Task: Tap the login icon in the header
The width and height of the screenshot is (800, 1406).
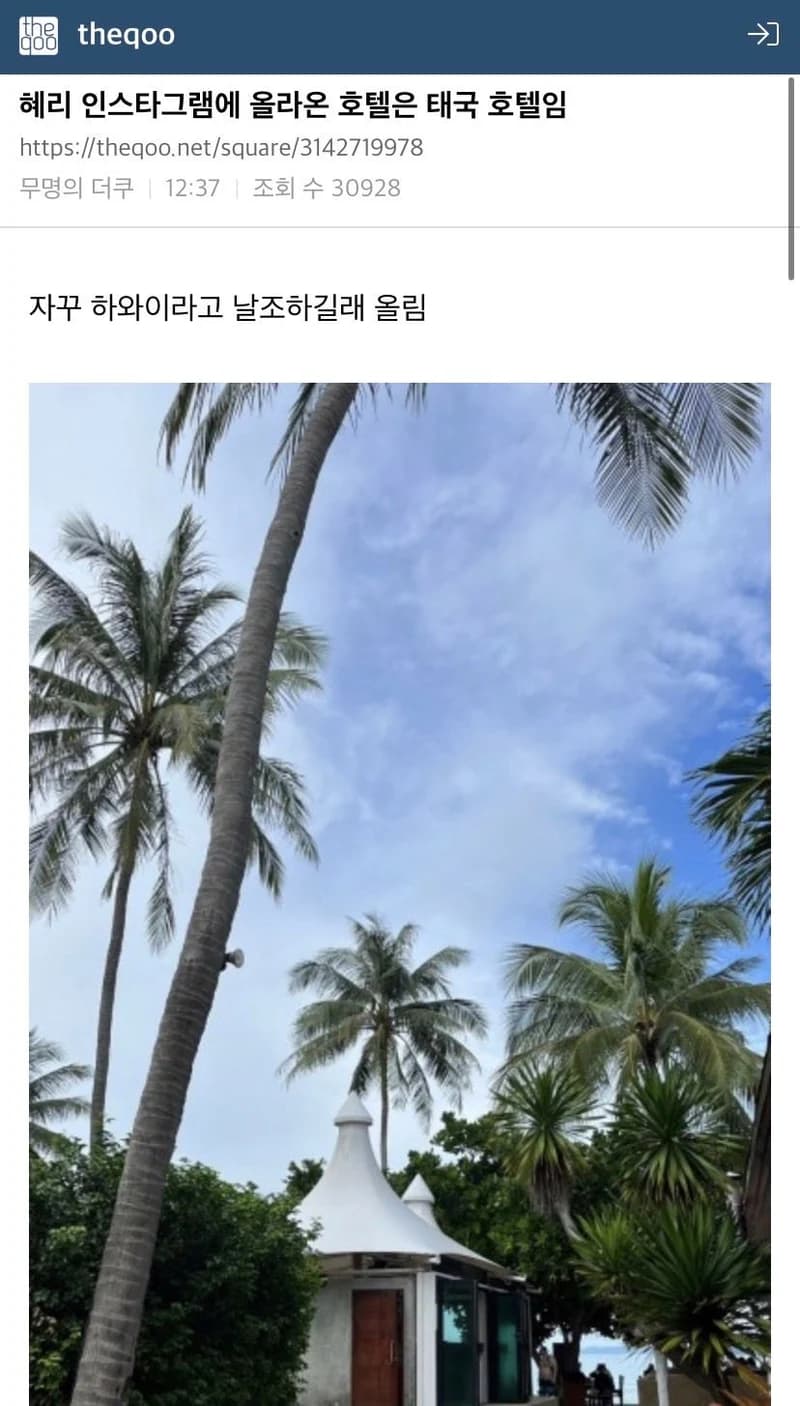Action: 763,35
